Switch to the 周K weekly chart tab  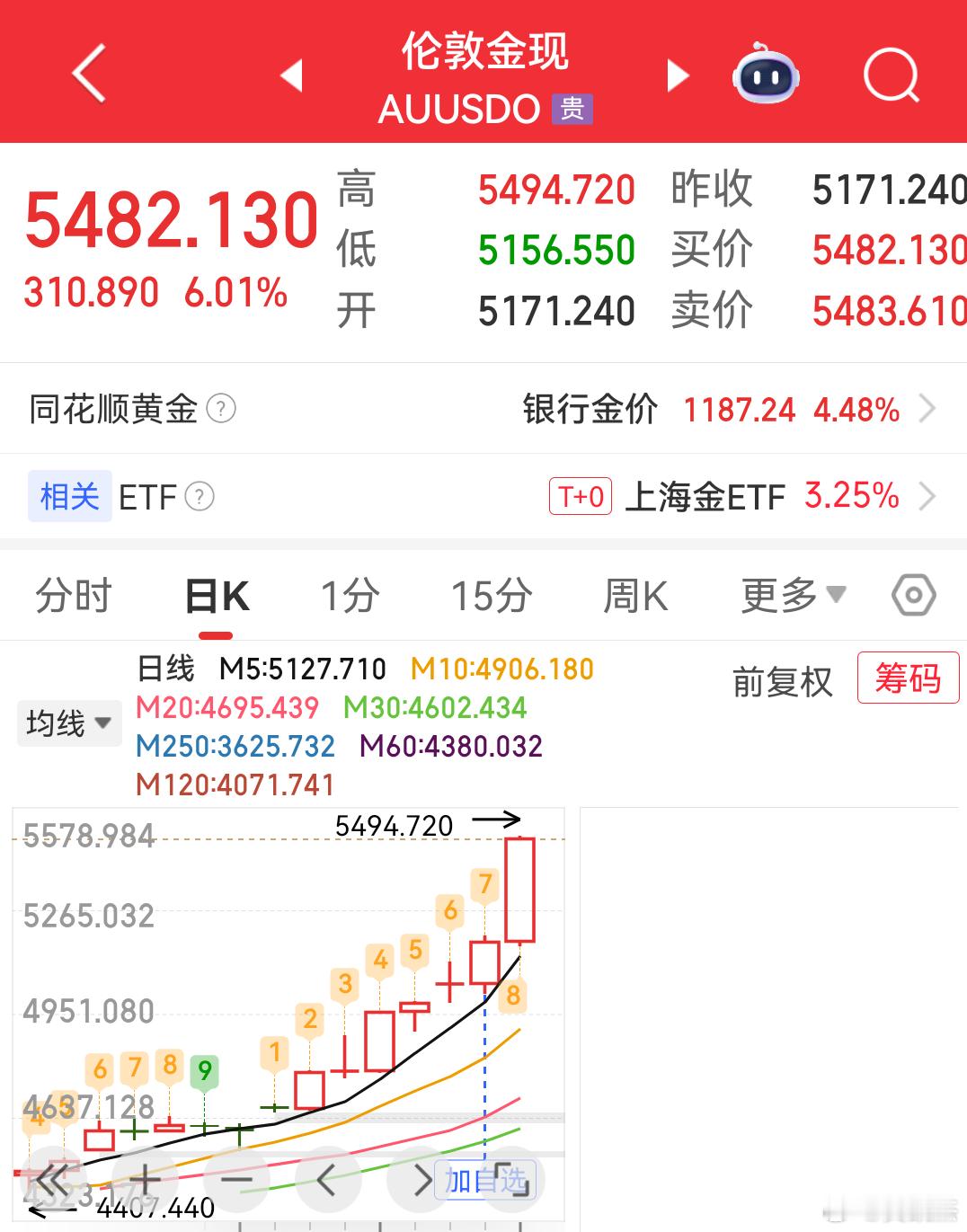pos(635,595)
